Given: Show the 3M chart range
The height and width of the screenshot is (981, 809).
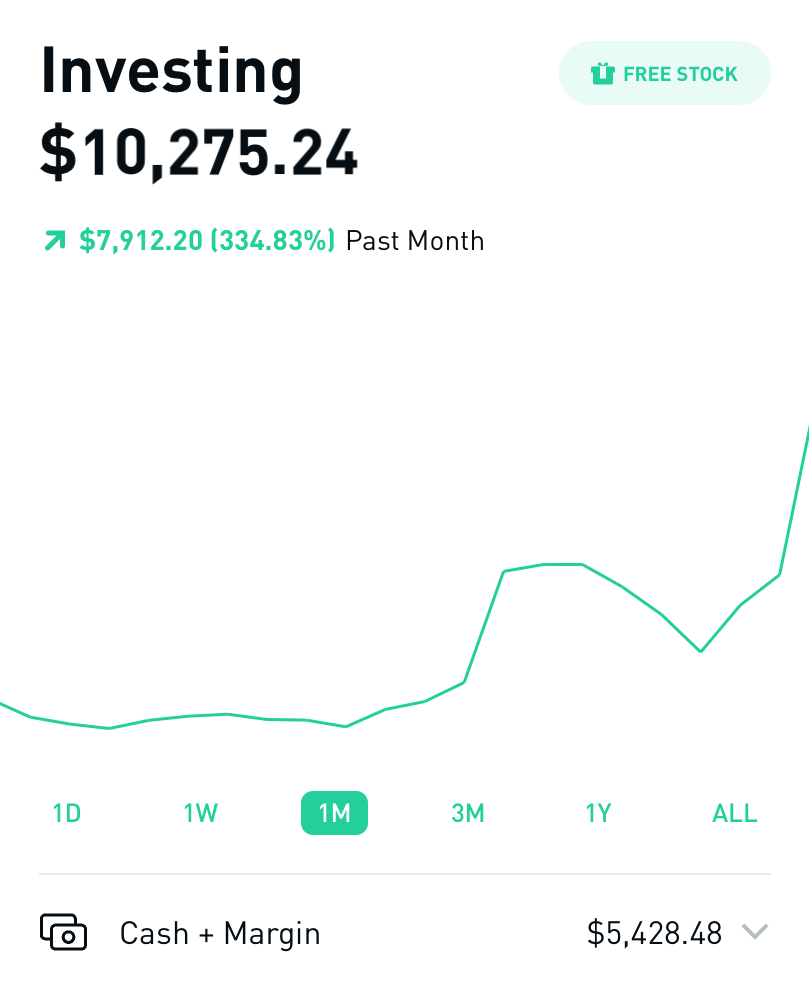Looking at the screenshot, I should (467, 813).
